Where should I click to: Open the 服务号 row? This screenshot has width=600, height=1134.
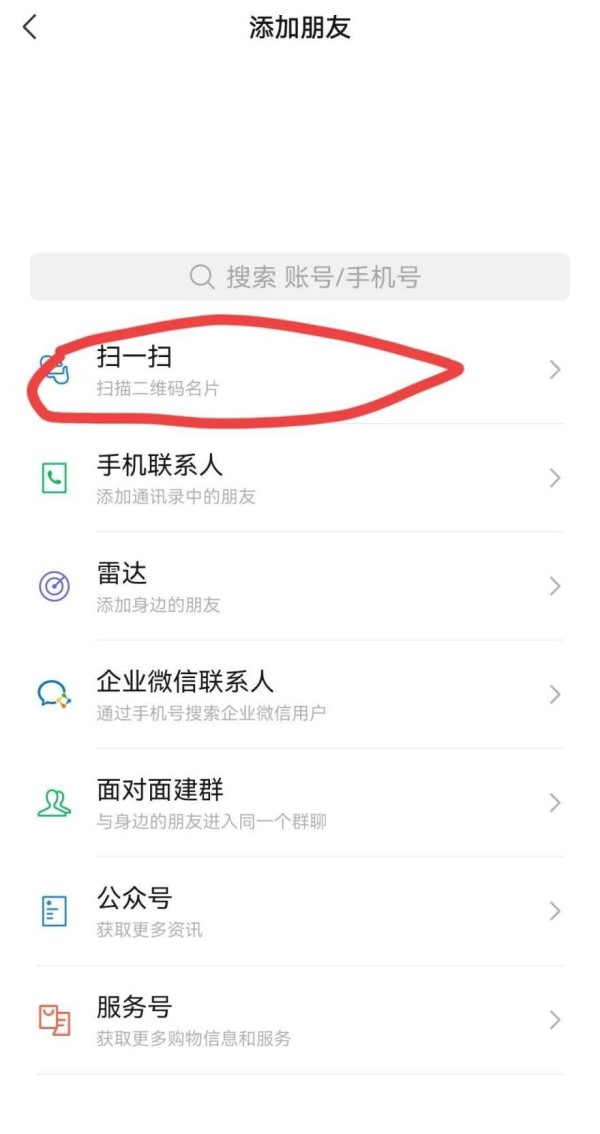[x=300, y=1020]
